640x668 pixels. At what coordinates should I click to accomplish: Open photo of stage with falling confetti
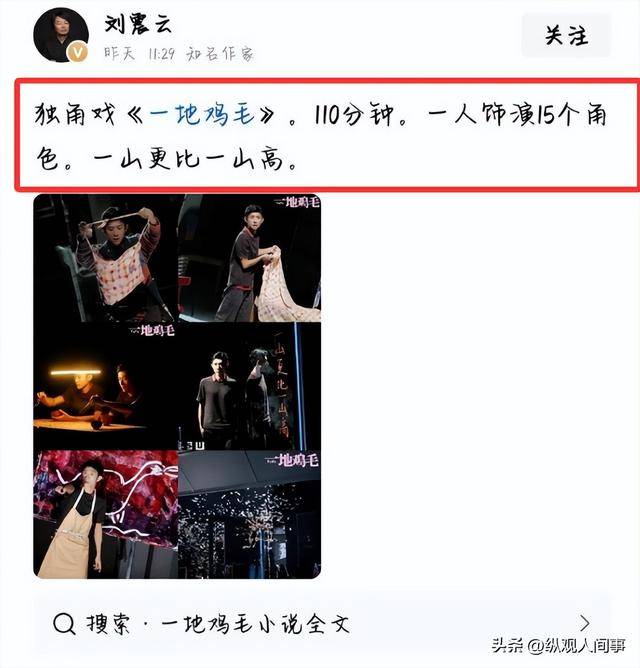point(250,514)
